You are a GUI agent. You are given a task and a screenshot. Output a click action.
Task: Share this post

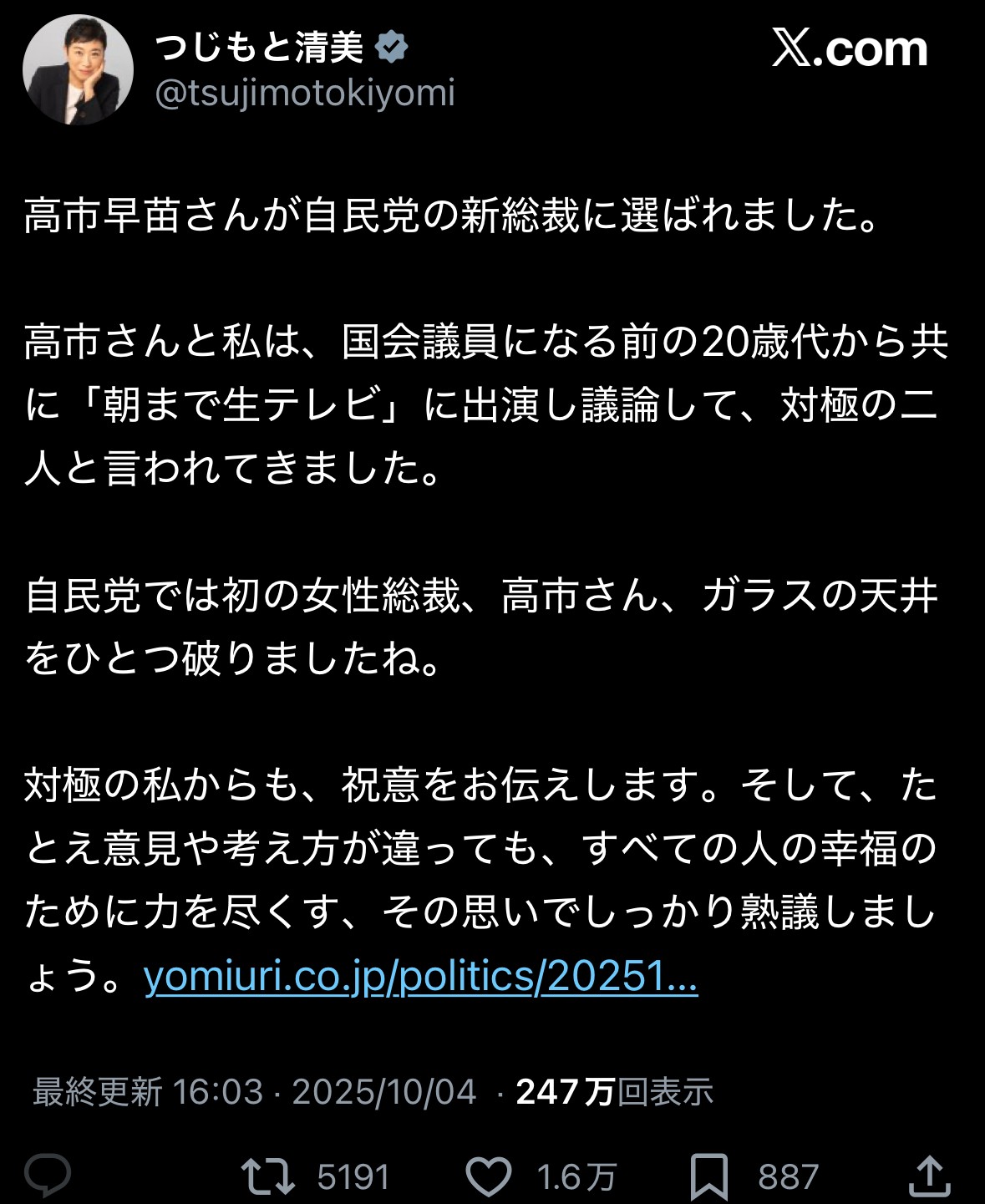click(929, 1176)
